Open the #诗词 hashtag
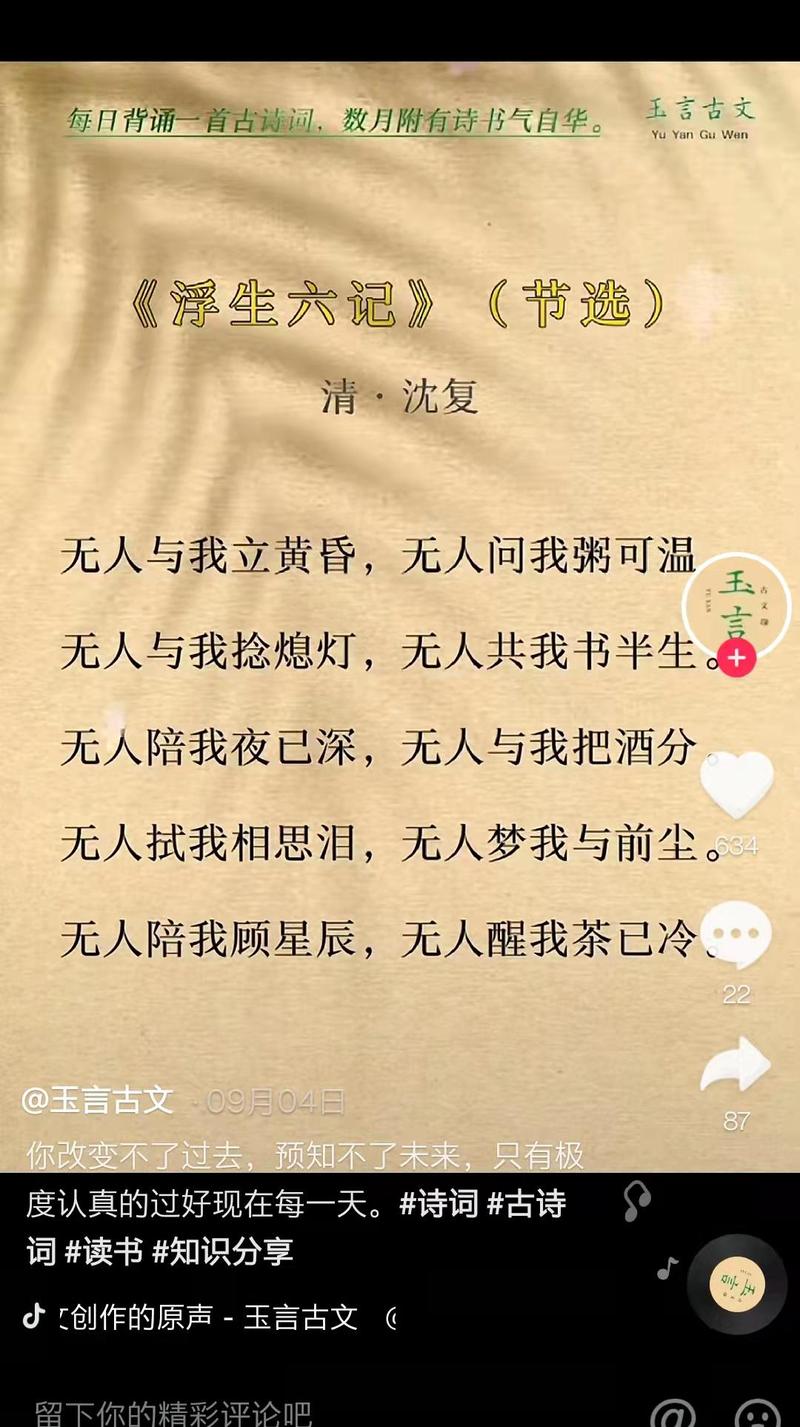Viewport: 800px width, 1427px height. [438, 1203]
